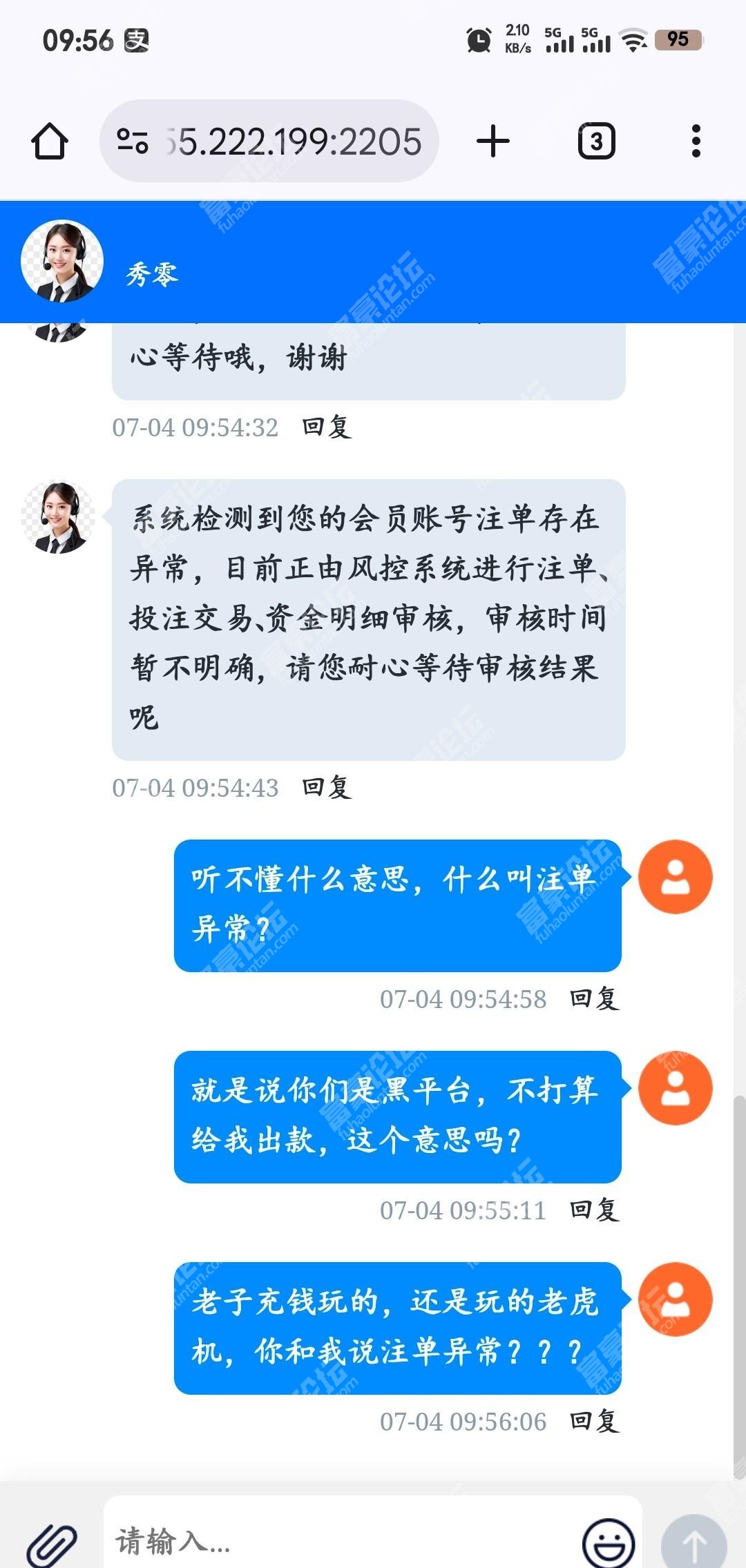Reply to the 09:54:43 system audit message
The width and height of the screenshot is (746, 1568).
pyautogui.click(x=327, y=788)
